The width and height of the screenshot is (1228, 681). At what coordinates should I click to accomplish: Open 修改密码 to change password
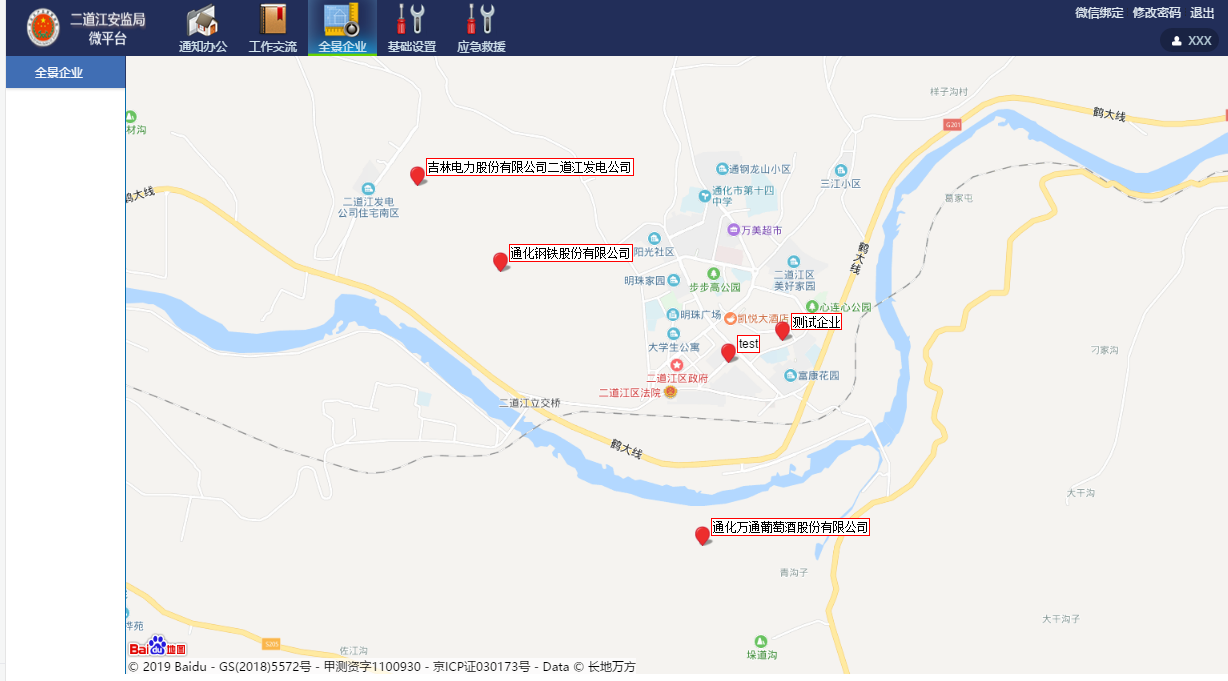point(1156,13)
